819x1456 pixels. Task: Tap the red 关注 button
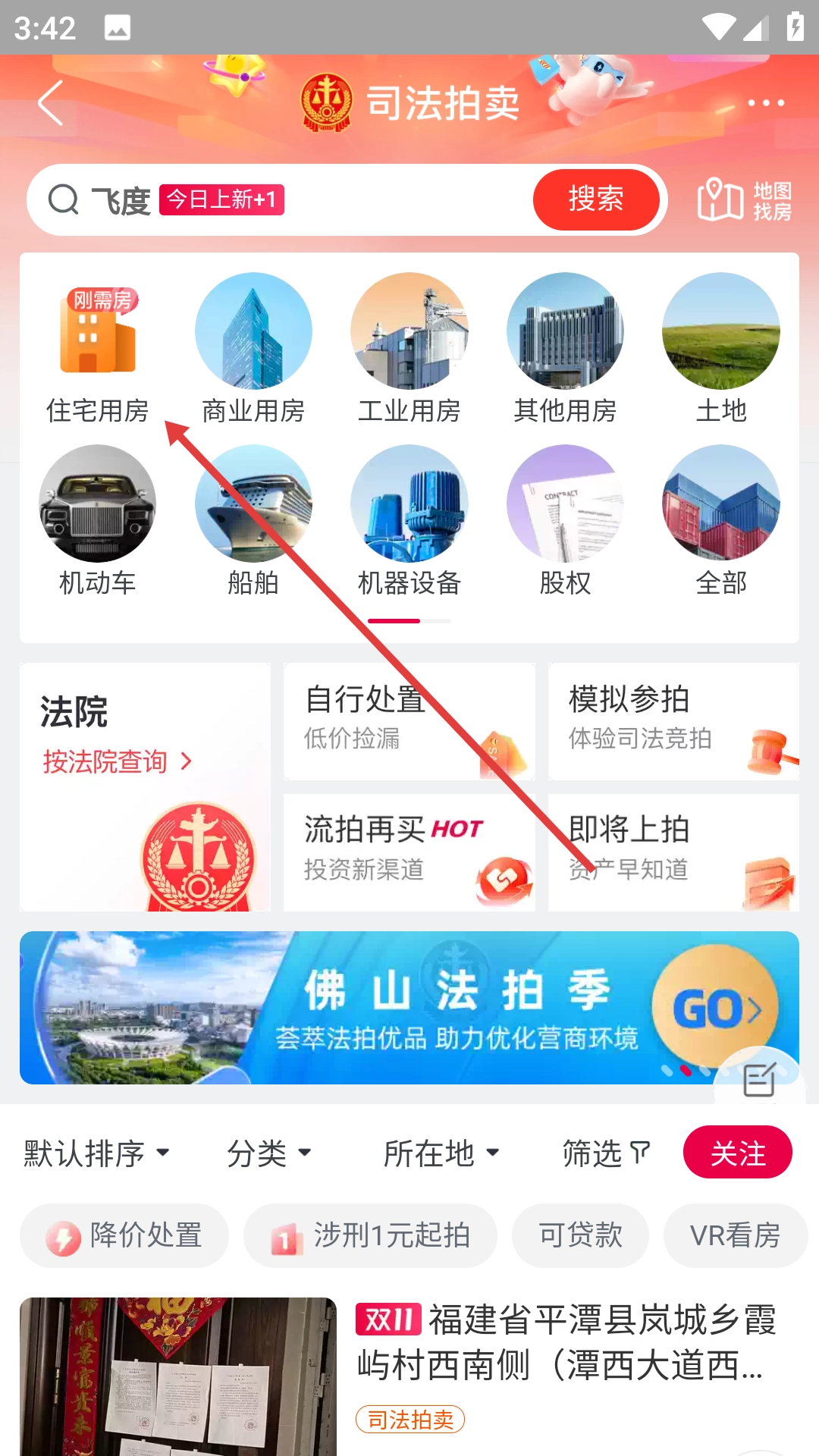[738, 1153]
